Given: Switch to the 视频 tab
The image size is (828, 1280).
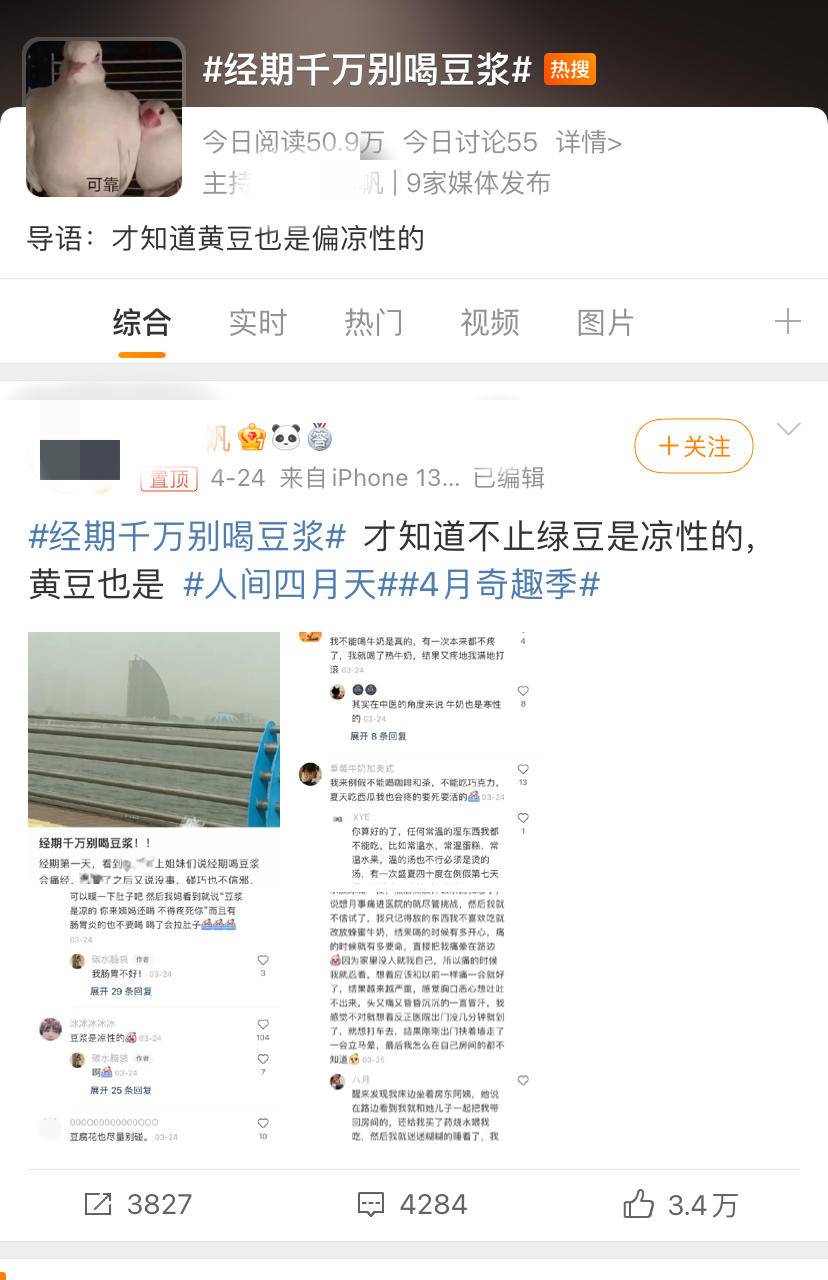Looking at the screenshot, I should (489, 322).
